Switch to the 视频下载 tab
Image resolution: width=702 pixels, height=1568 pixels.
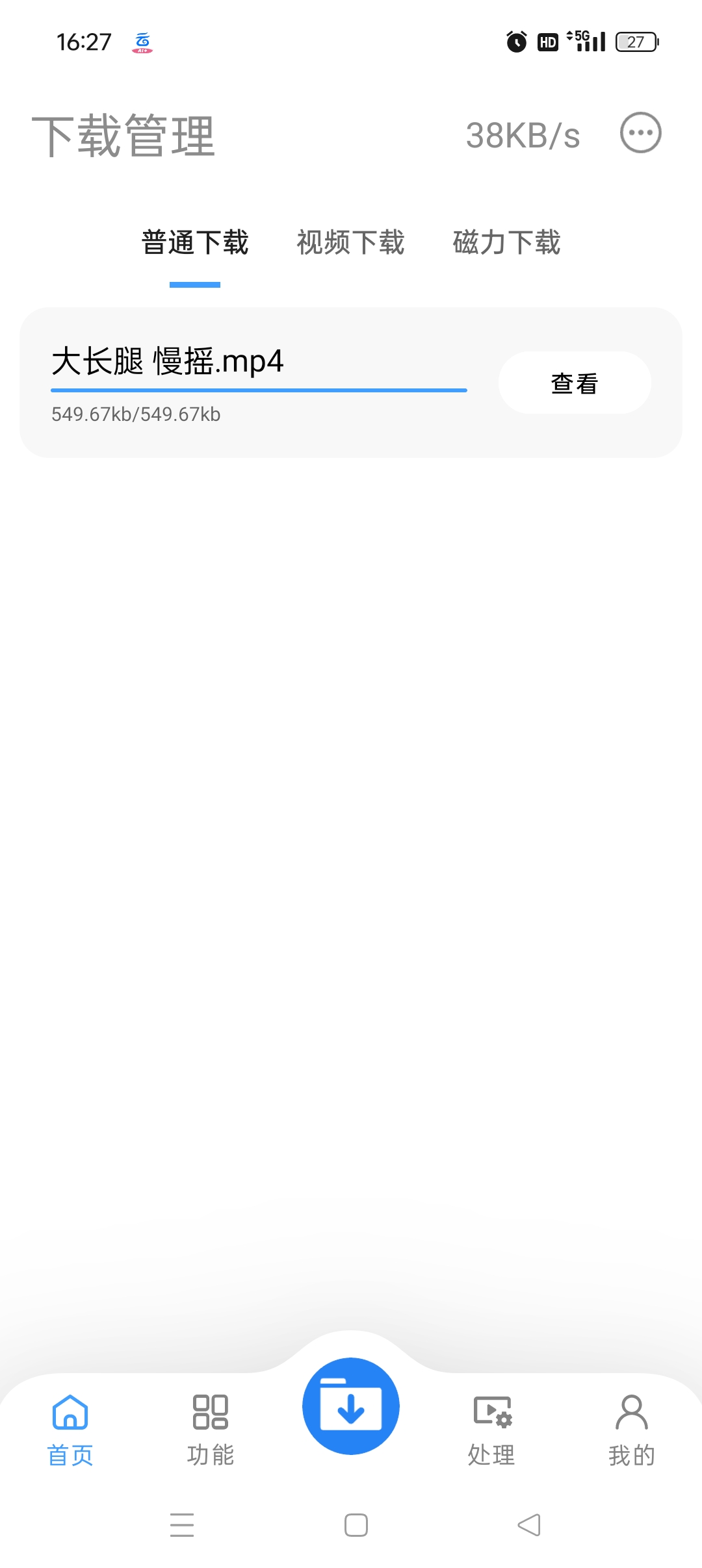tap(350, 242)
